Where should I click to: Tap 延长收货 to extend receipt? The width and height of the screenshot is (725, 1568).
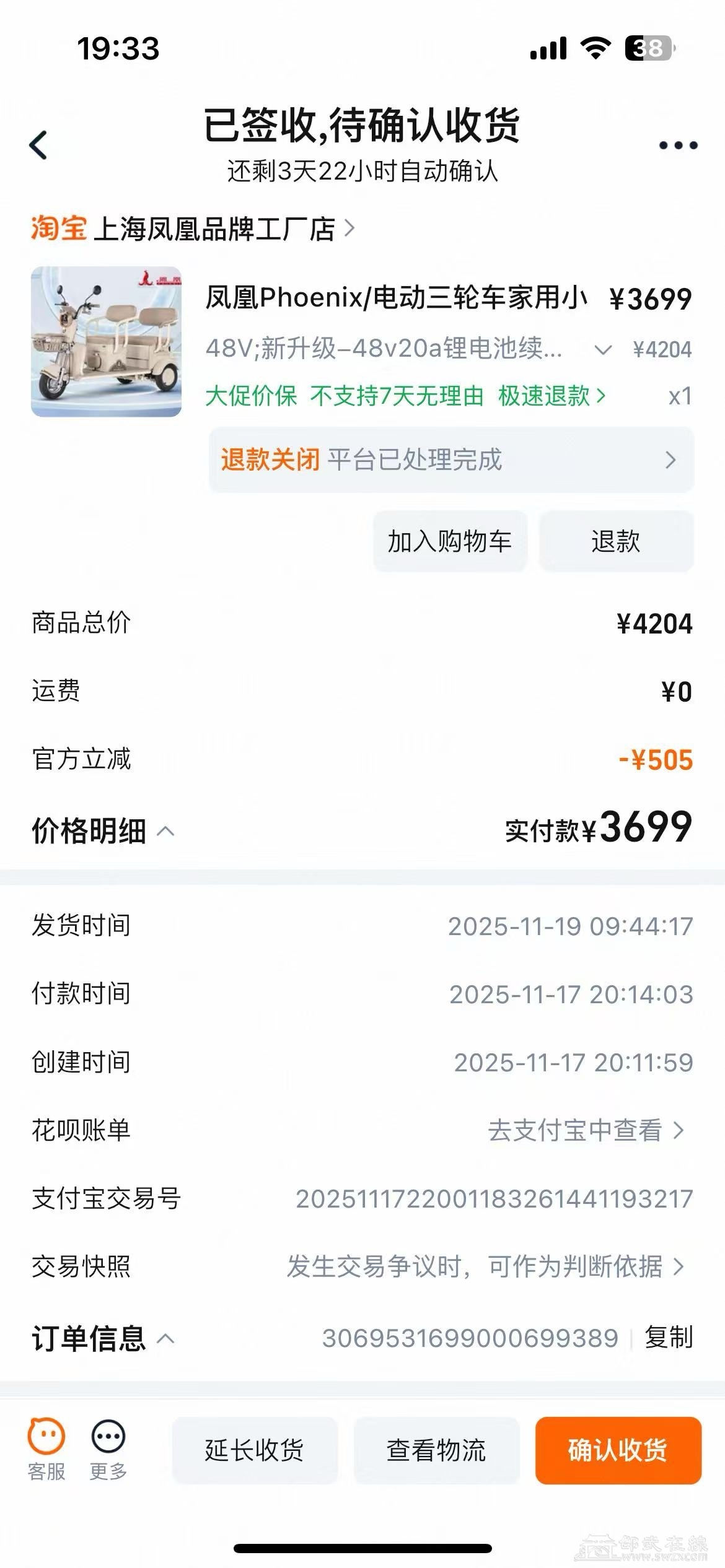pyautogui.click(x=255, y=1450)
